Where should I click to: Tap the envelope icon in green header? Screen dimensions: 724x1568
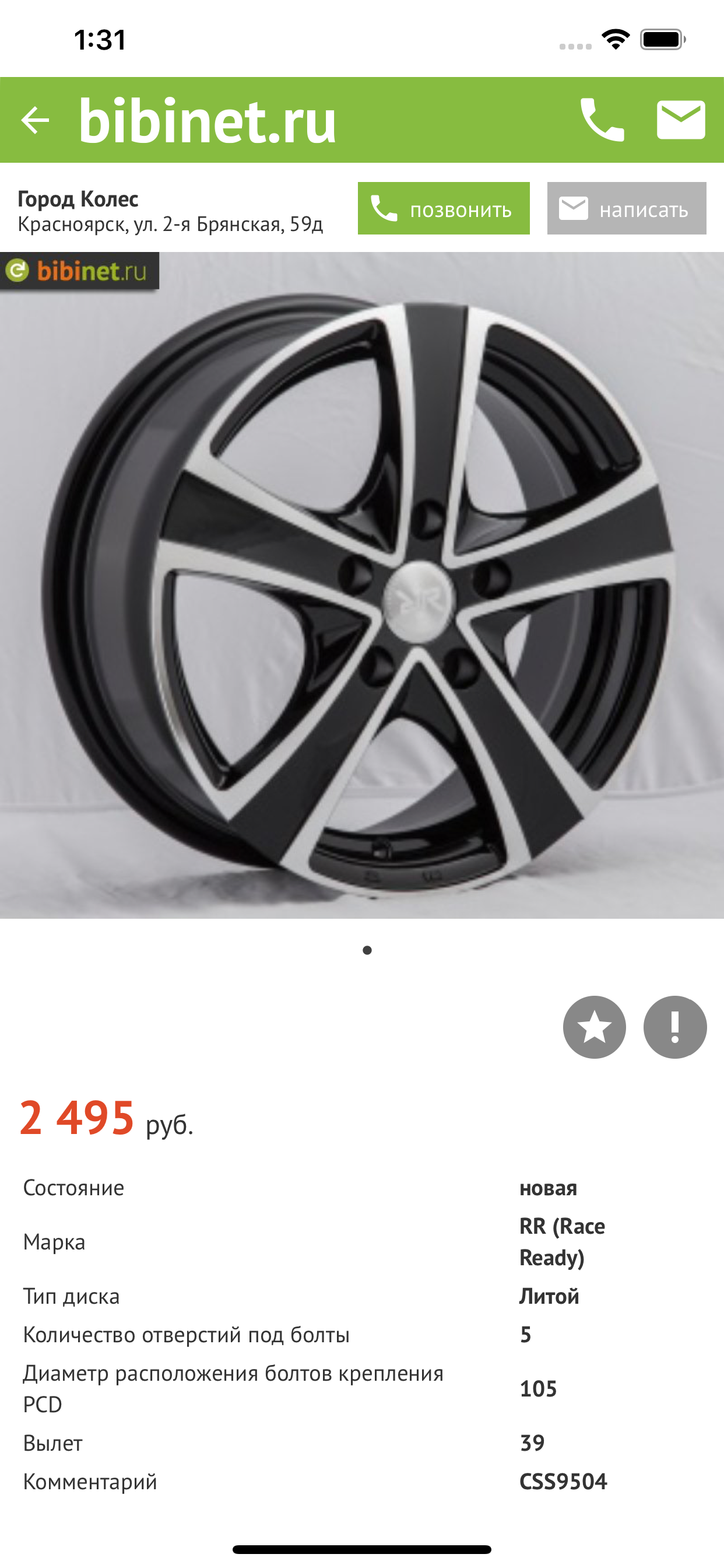coord(681,120)
